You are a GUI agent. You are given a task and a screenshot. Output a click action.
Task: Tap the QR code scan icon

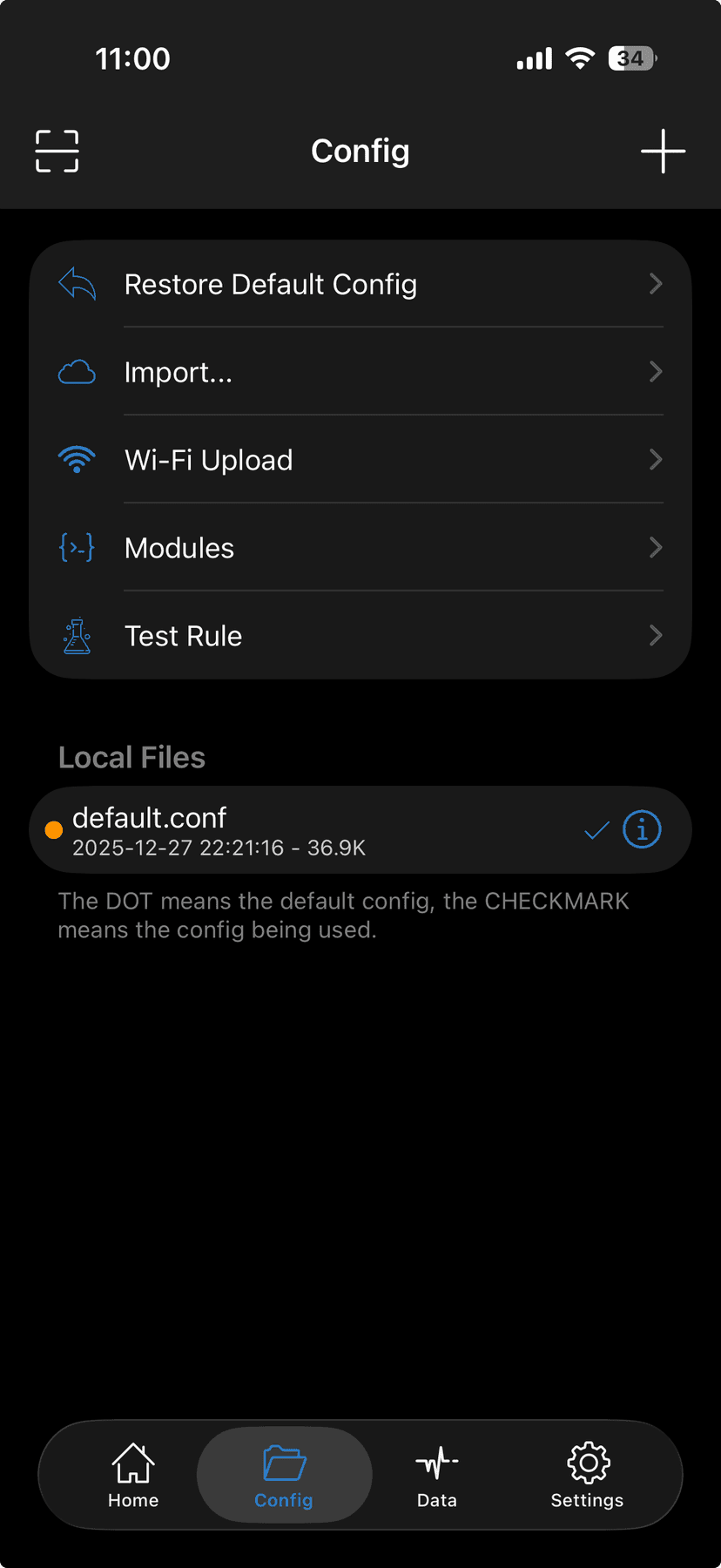tap(56, 151)
